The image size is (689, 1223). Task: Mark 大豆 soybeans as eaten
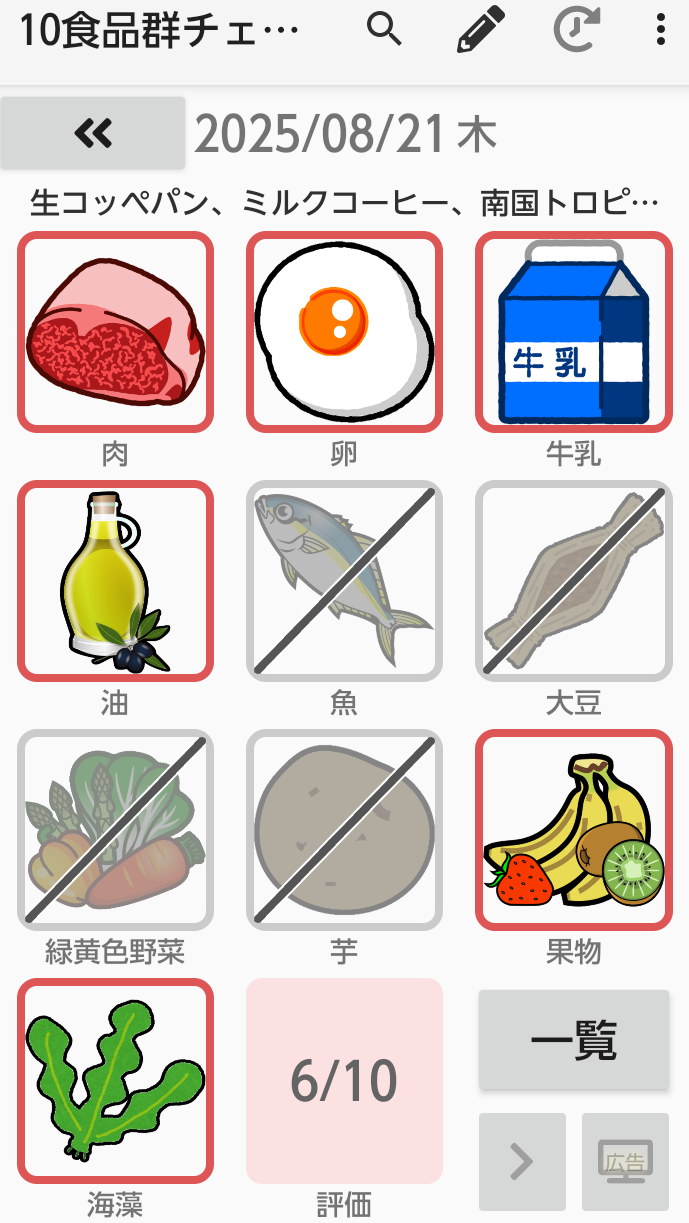(x=573, y=581)
